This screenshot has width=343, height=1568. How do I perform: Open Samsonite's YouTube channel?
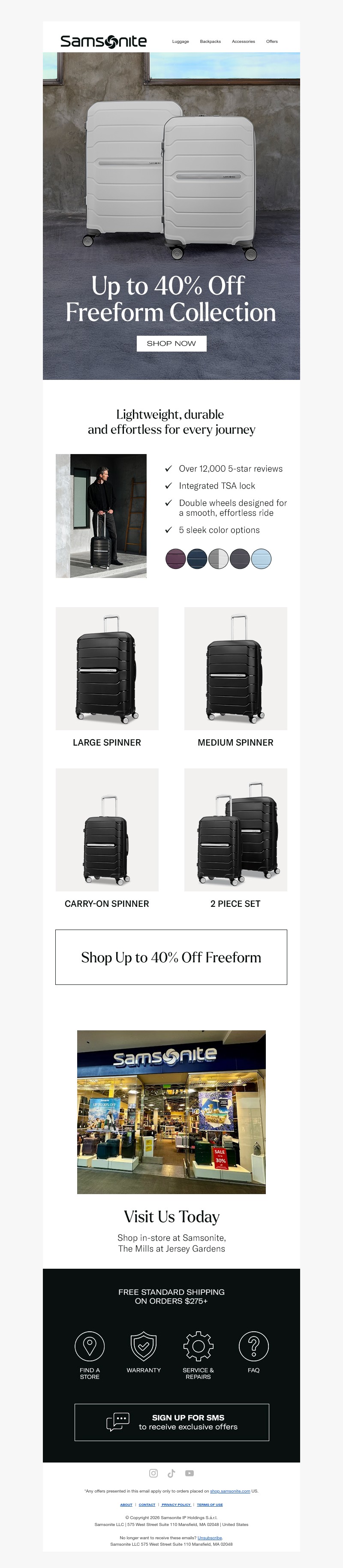coord(189,1473)
